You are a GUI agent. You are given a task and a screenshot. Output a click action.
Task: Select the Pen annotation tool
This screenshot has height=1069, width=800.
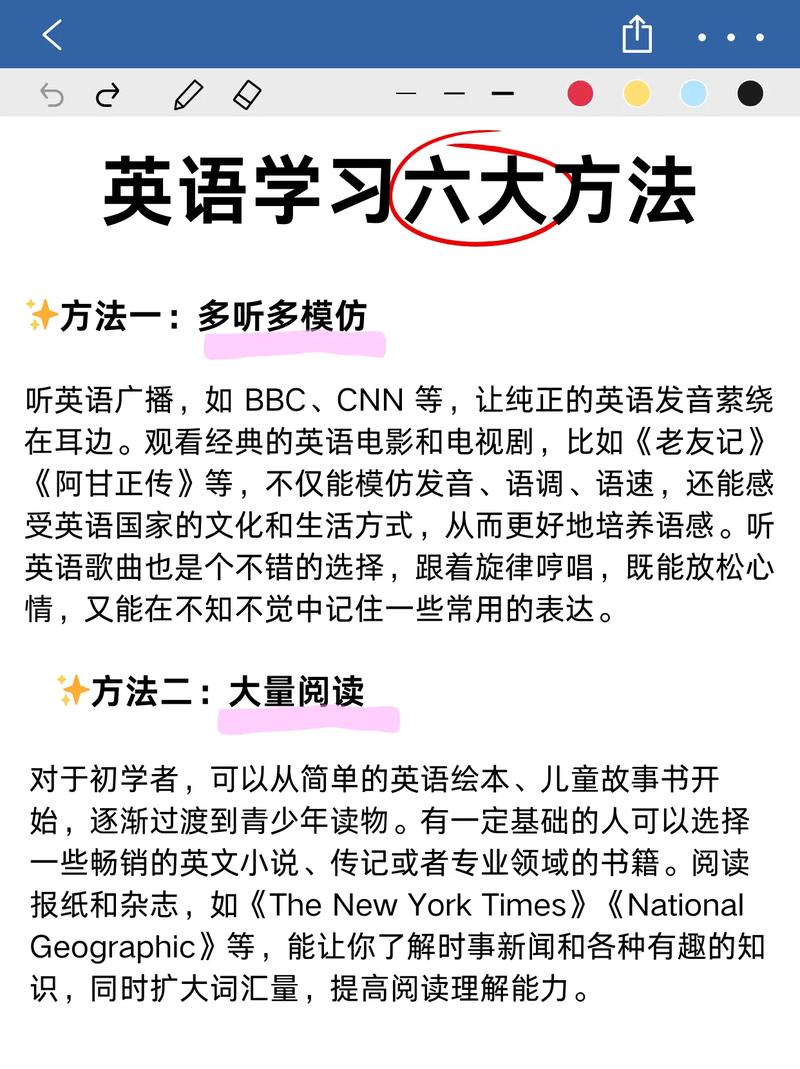point(186,94)
